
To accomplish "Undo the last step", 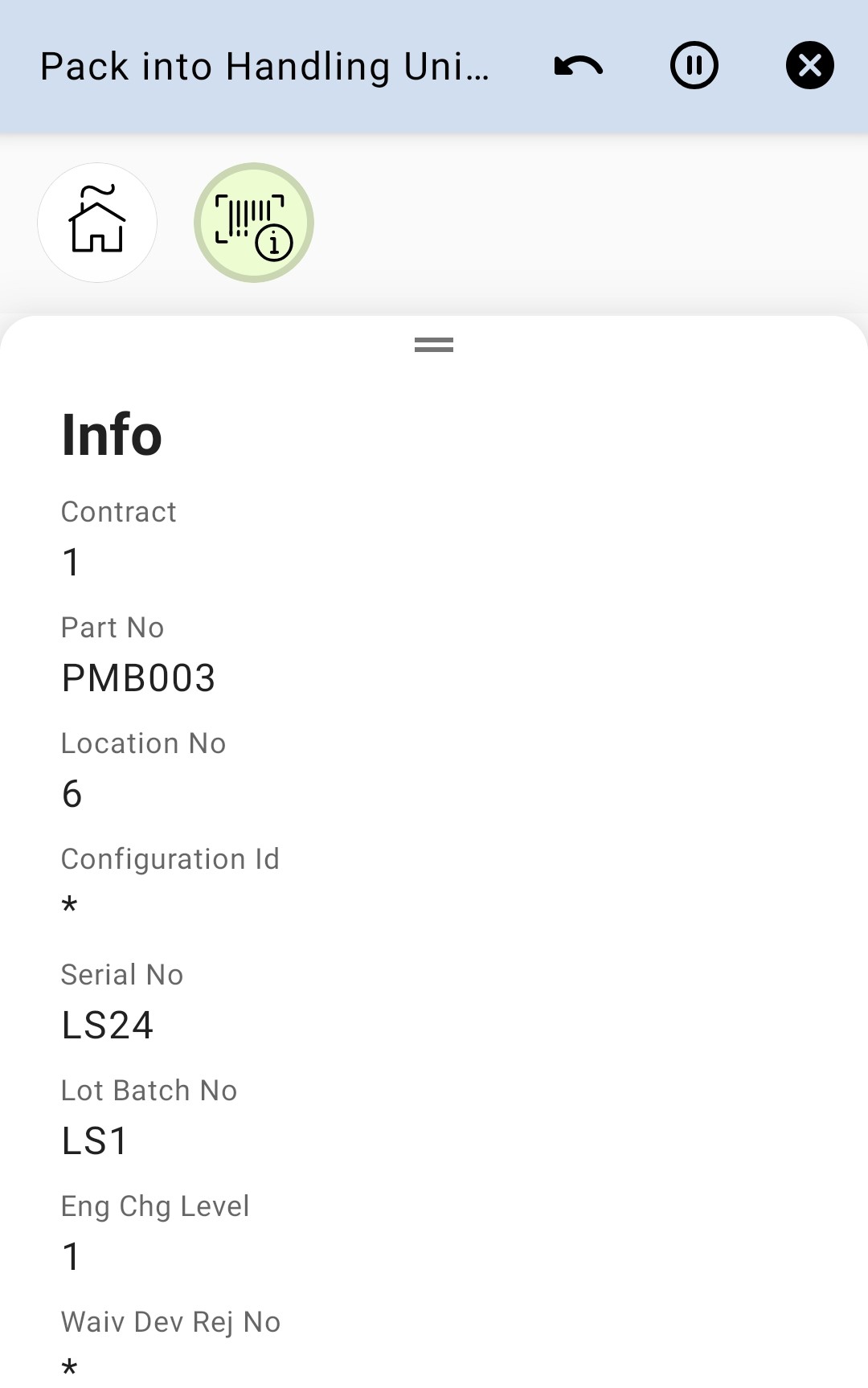I will pyautogui.click(x=578, y=66).
